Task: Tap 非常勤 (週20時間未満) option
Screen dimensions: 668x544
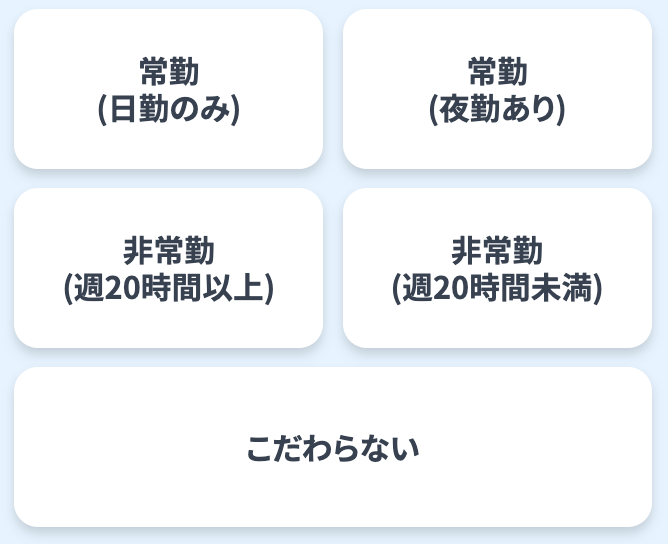Action: (x=497, y=268)
